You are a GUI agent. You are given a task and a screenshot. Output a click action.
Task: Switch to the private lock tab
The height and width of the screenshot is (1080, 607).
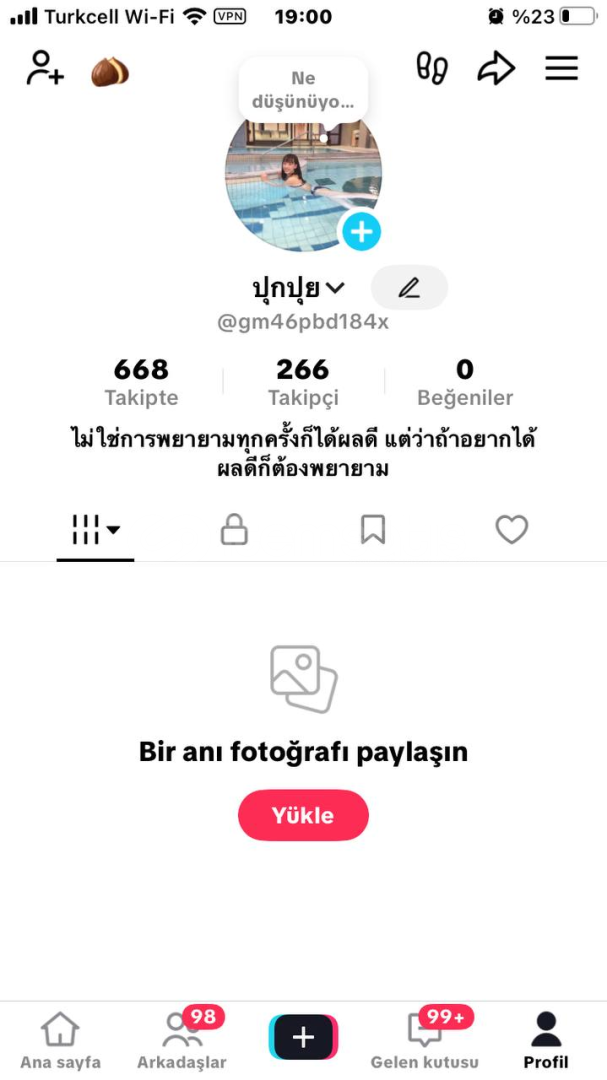click(234, 530)
